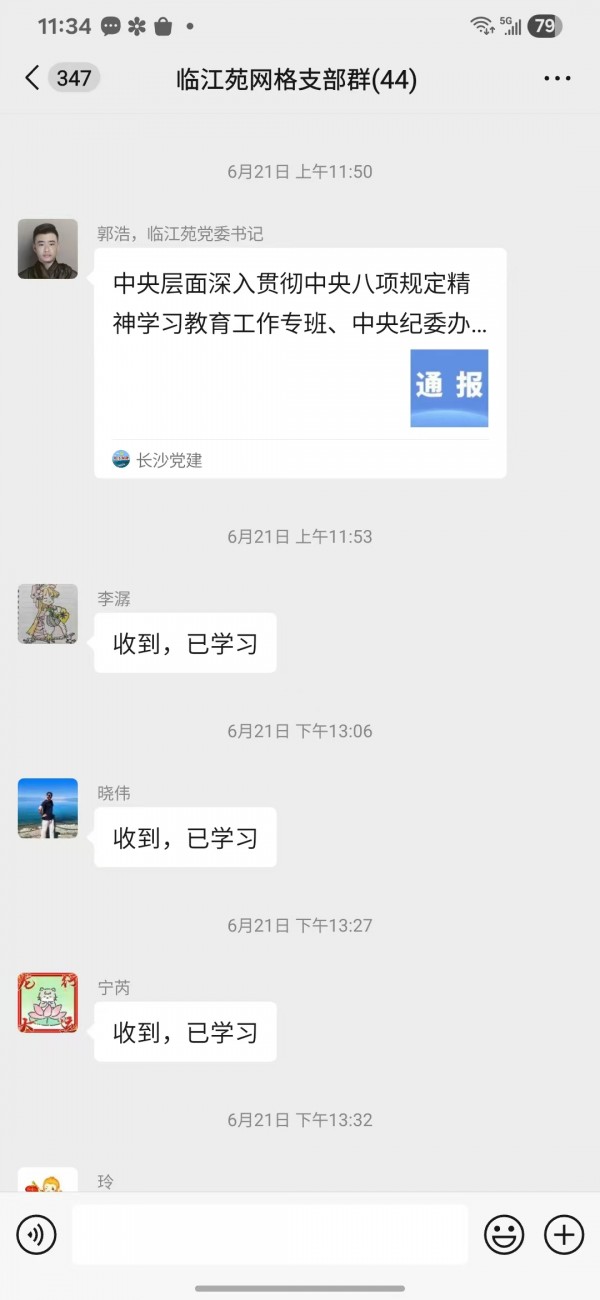This screenshot has width=600, height=1300.
Task: View 晓伟's profile avatar
Action: tap(48, 808)
